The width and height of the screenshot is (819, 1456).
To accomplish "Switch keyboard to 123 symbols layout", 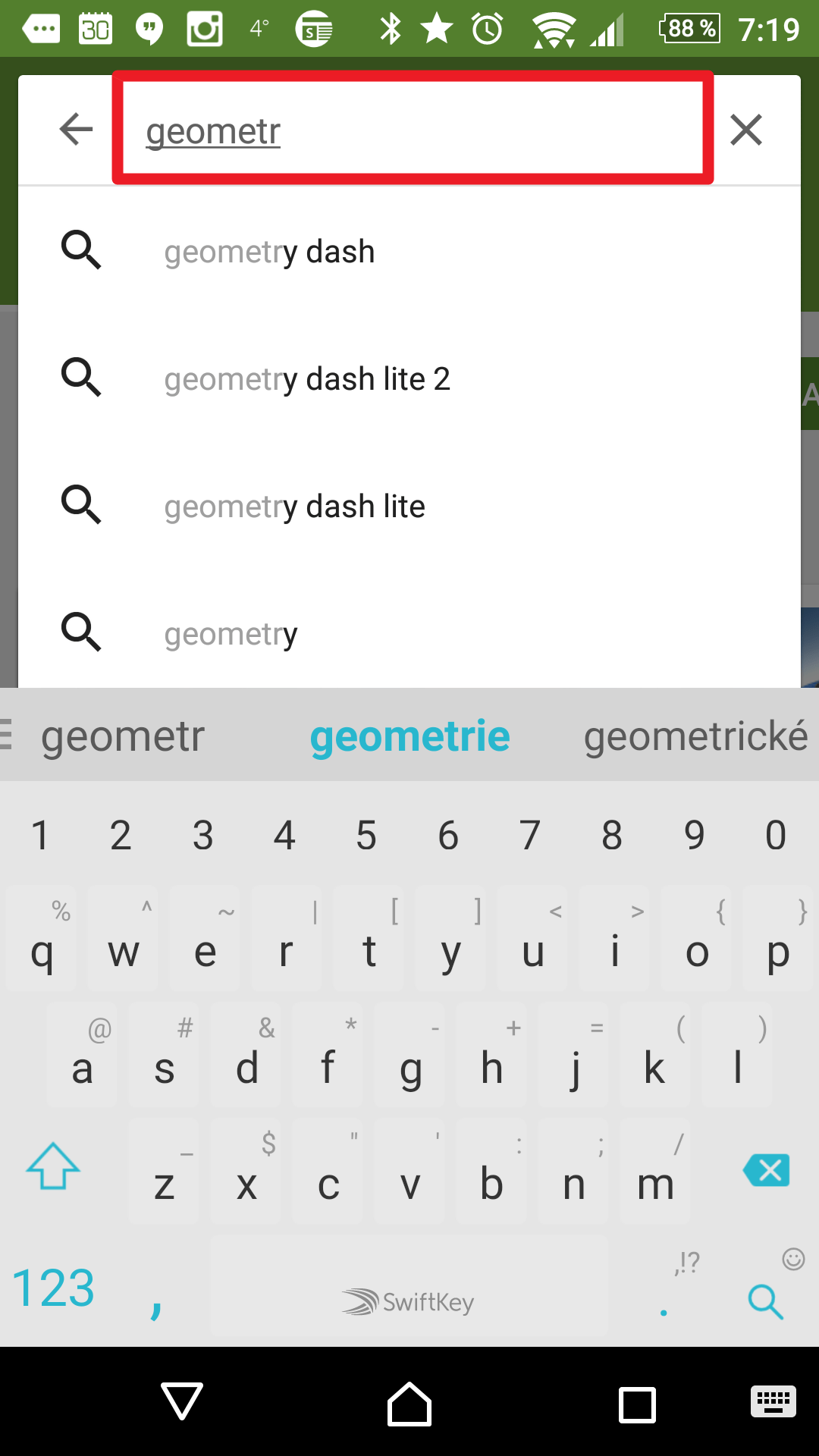I will pyautogui.click(x=53, y=1288).
